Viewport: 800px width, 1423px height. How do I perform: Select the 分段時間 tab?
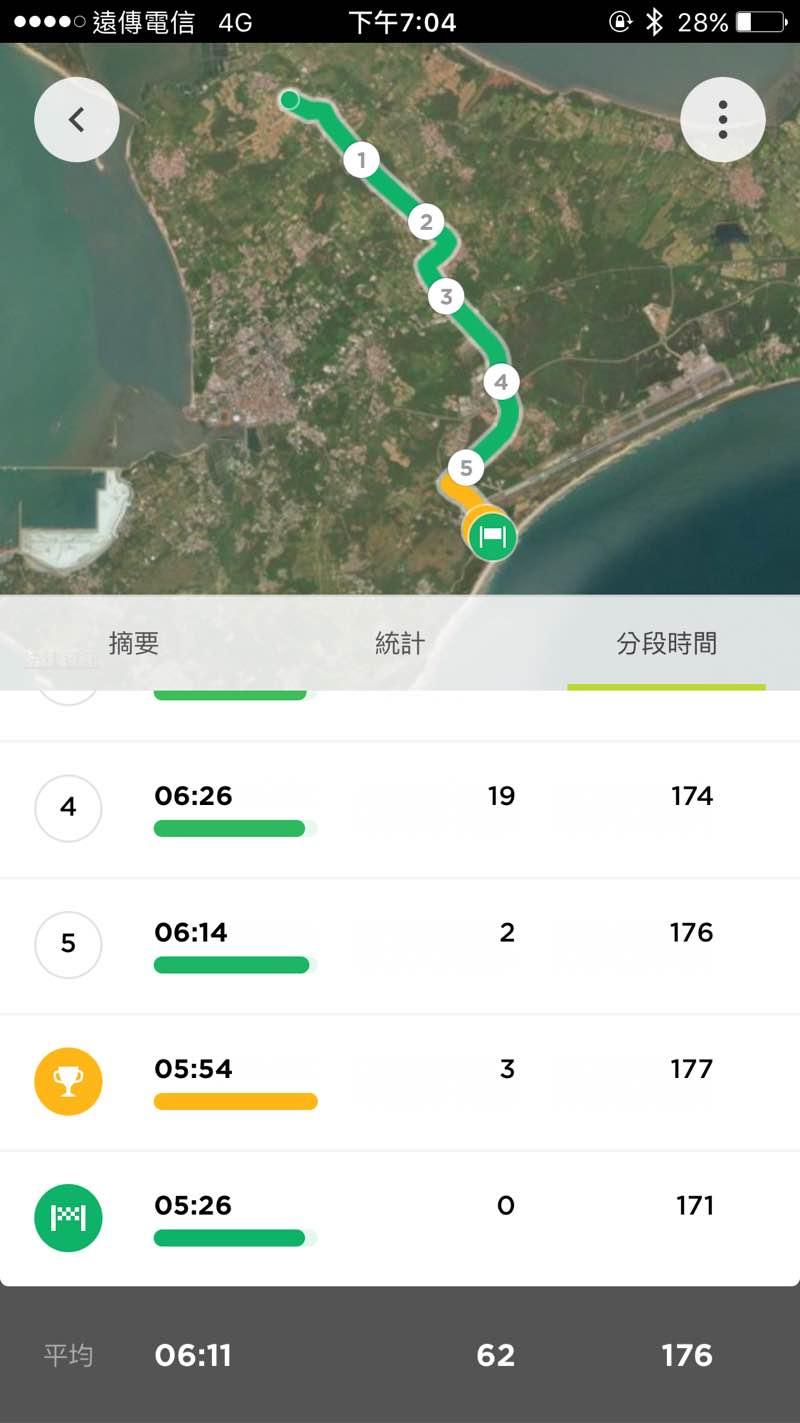[666, 644]
